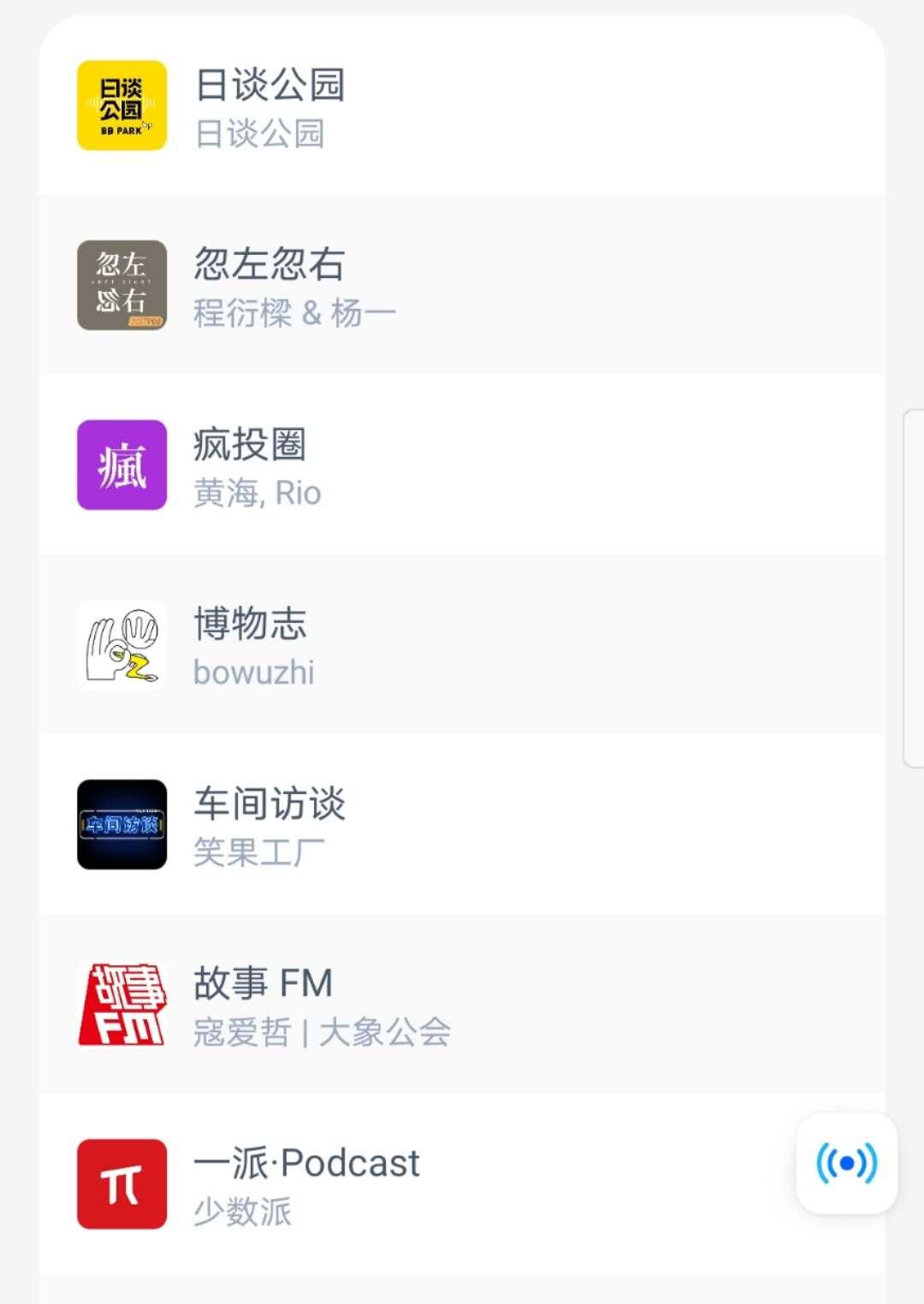Open the 博物志 hand-logo cover icon
Screen dimensions: 924x1304
[121, 645]
